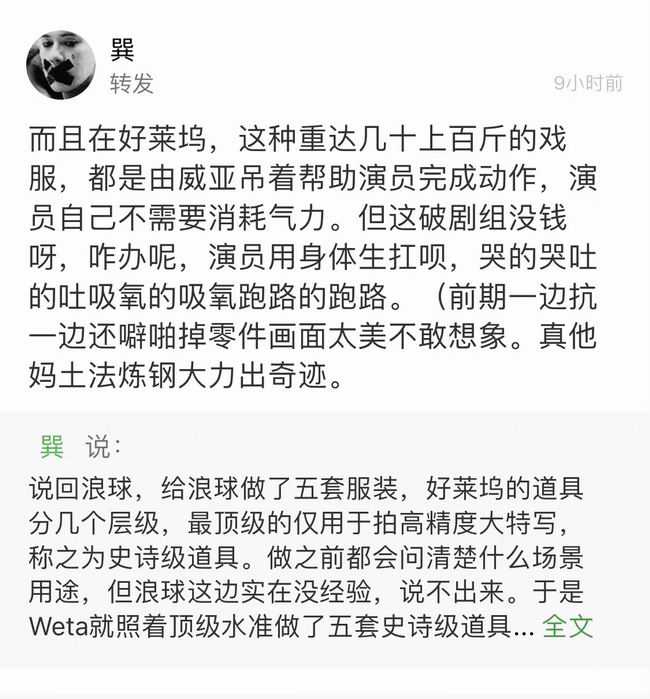Open the poster's profile avatar

pos(60,64)
